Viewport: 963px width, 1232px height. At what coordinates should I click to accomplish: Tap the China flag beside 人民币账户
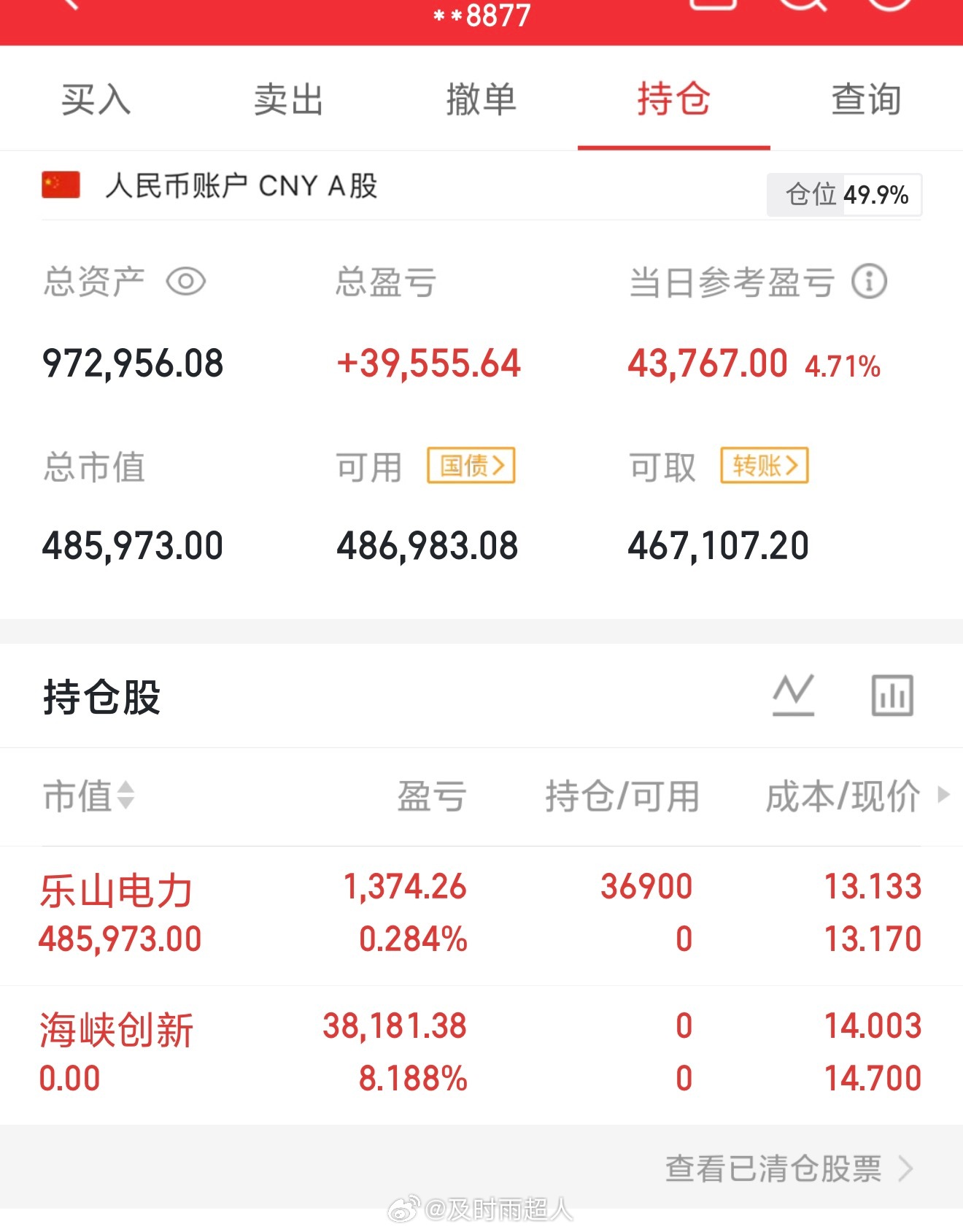60,184
